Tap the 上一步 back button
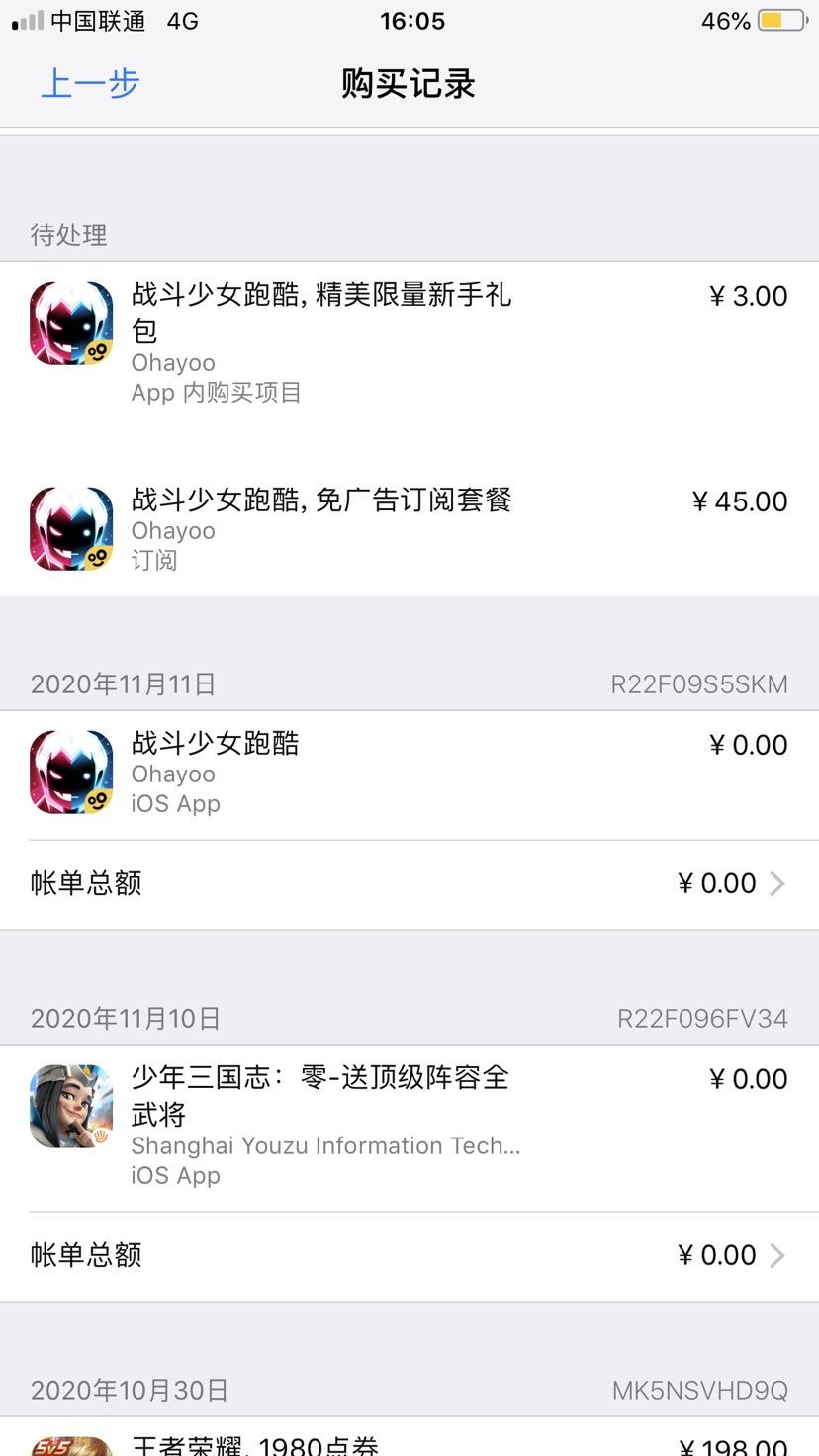 click(89, 83)
